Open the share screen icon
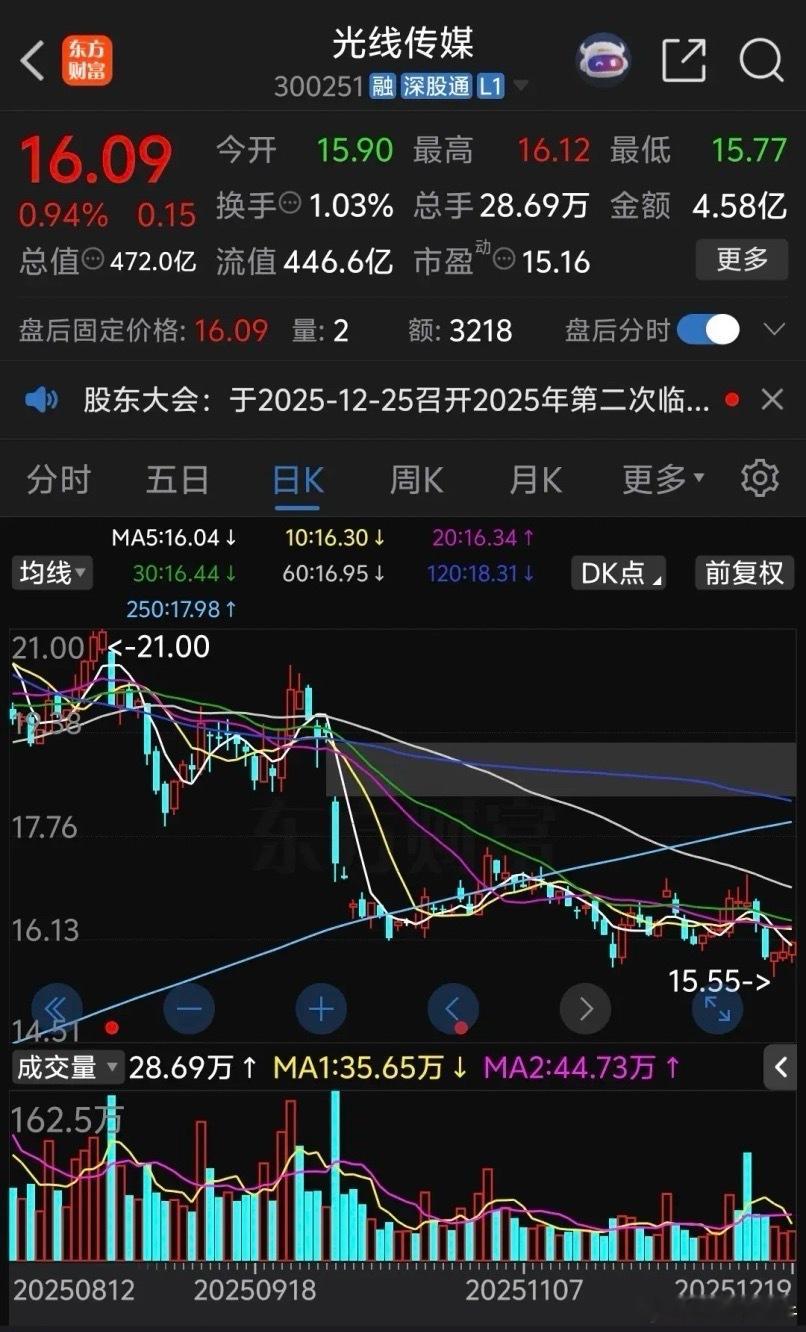Viewport: 806px width, 1332px height. [684, 60]
